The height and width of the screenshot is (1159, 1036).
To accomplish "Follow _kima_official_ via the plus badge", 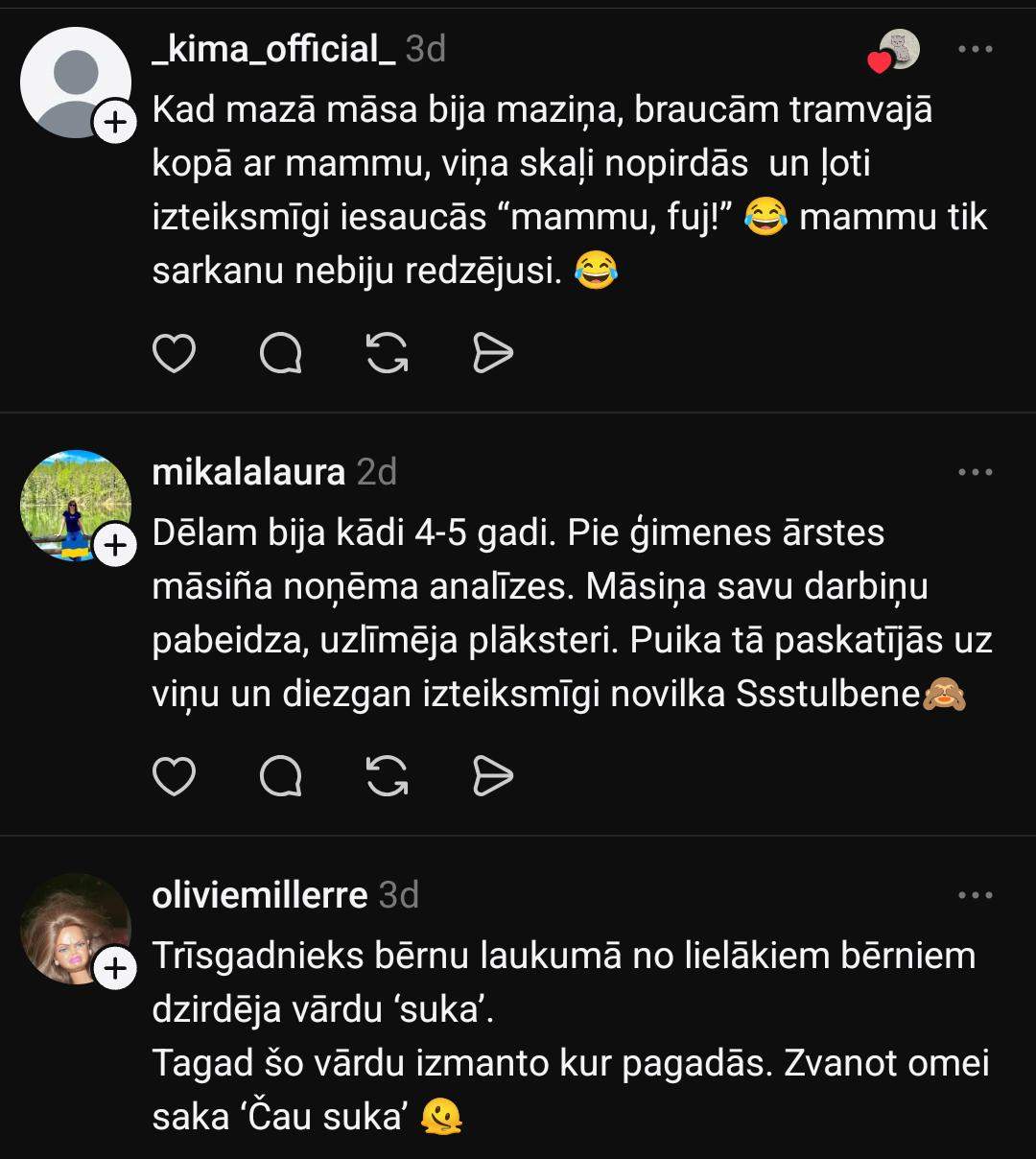I will (115, 123).
